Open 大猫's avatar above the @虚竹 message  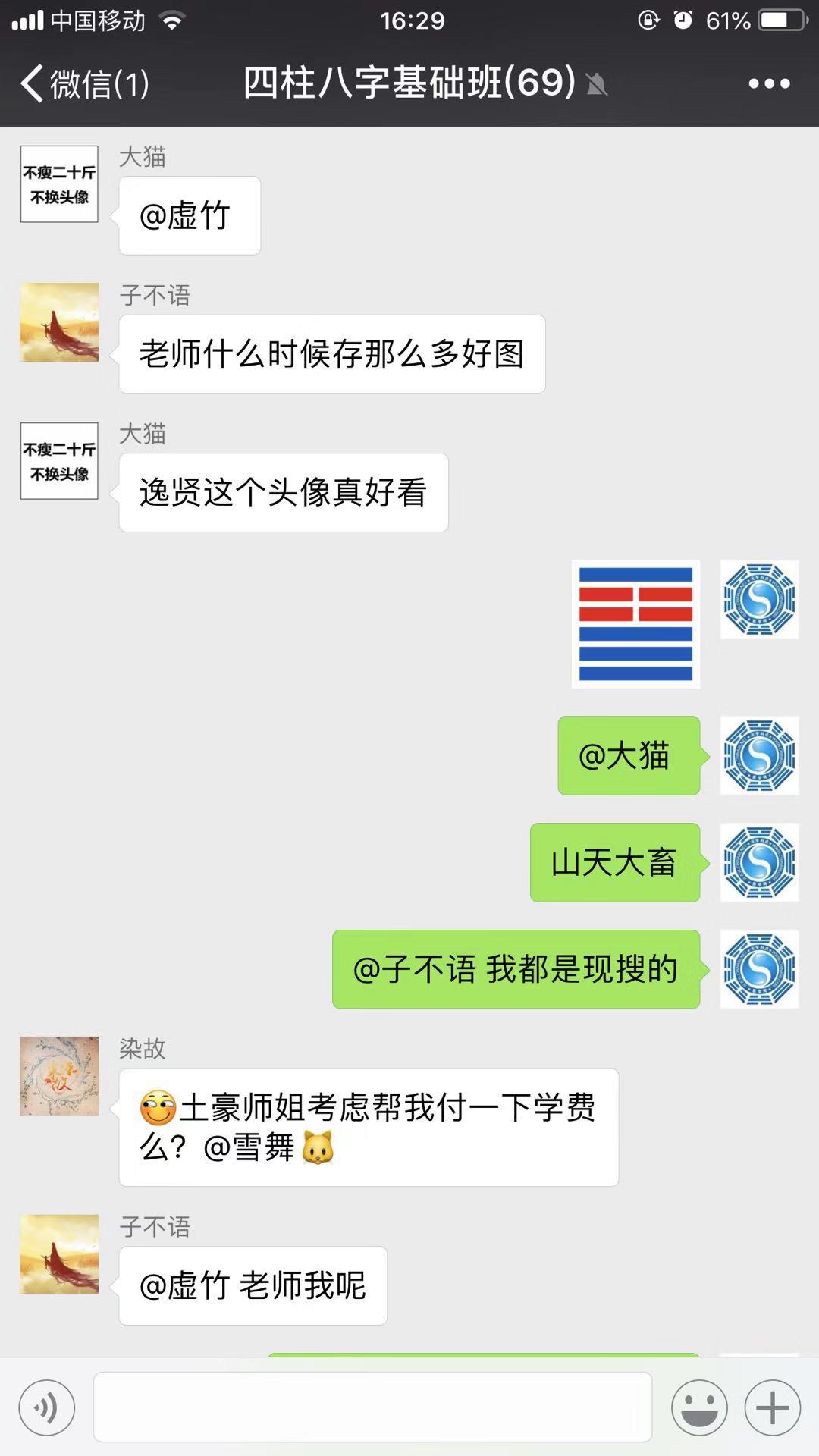(59, 184)
